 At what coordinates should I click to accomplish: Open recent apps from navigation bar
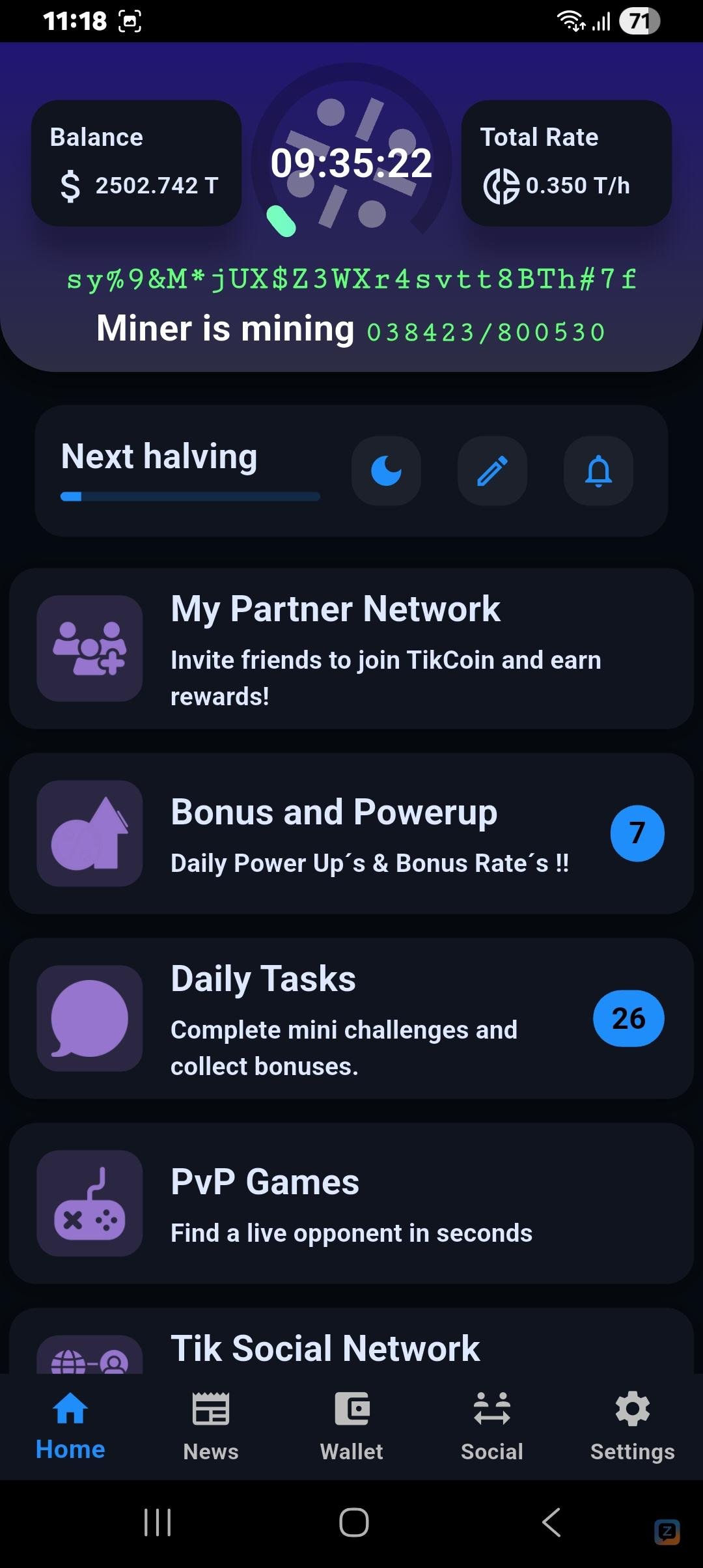click(x=158, y=1522)
